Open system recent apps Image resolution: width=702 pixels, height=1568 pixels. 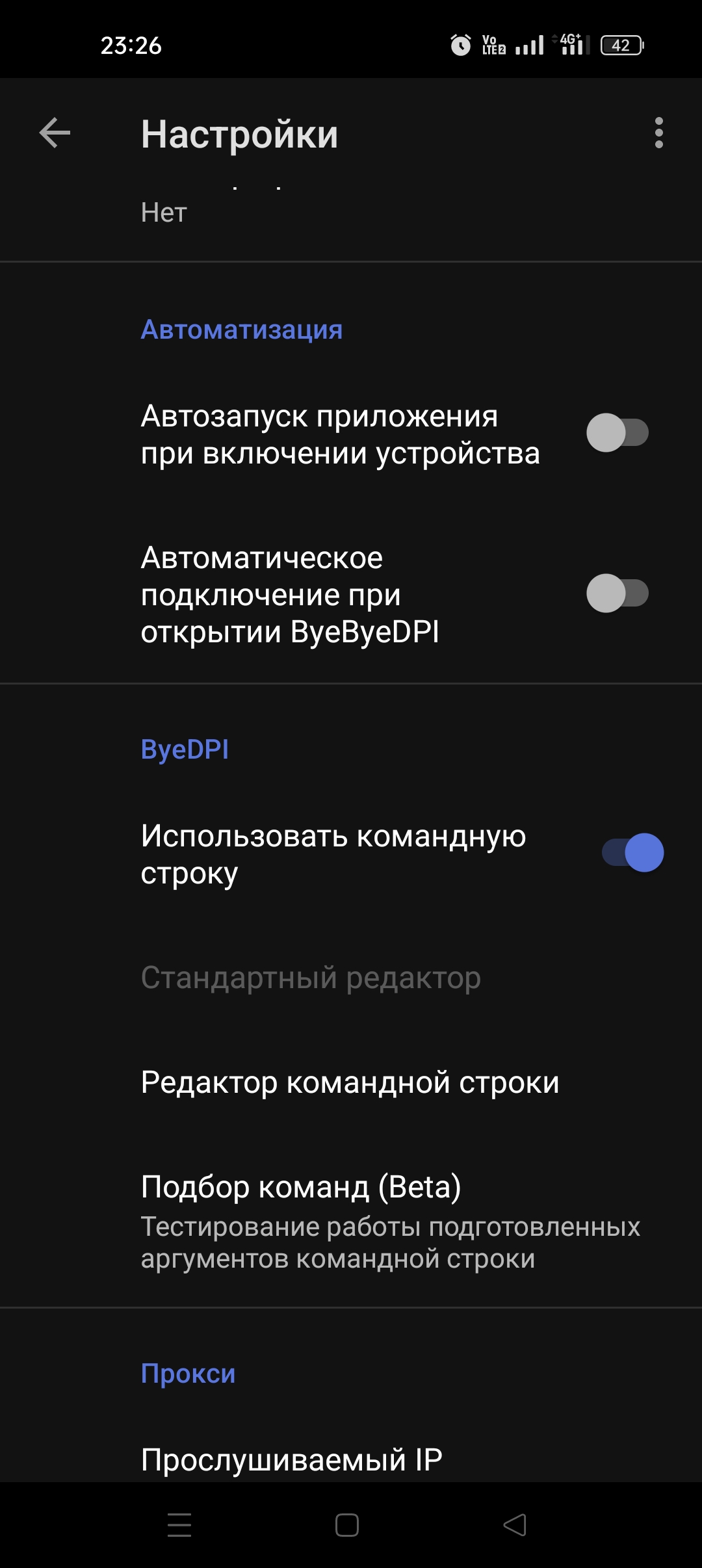coord(179,1525)
